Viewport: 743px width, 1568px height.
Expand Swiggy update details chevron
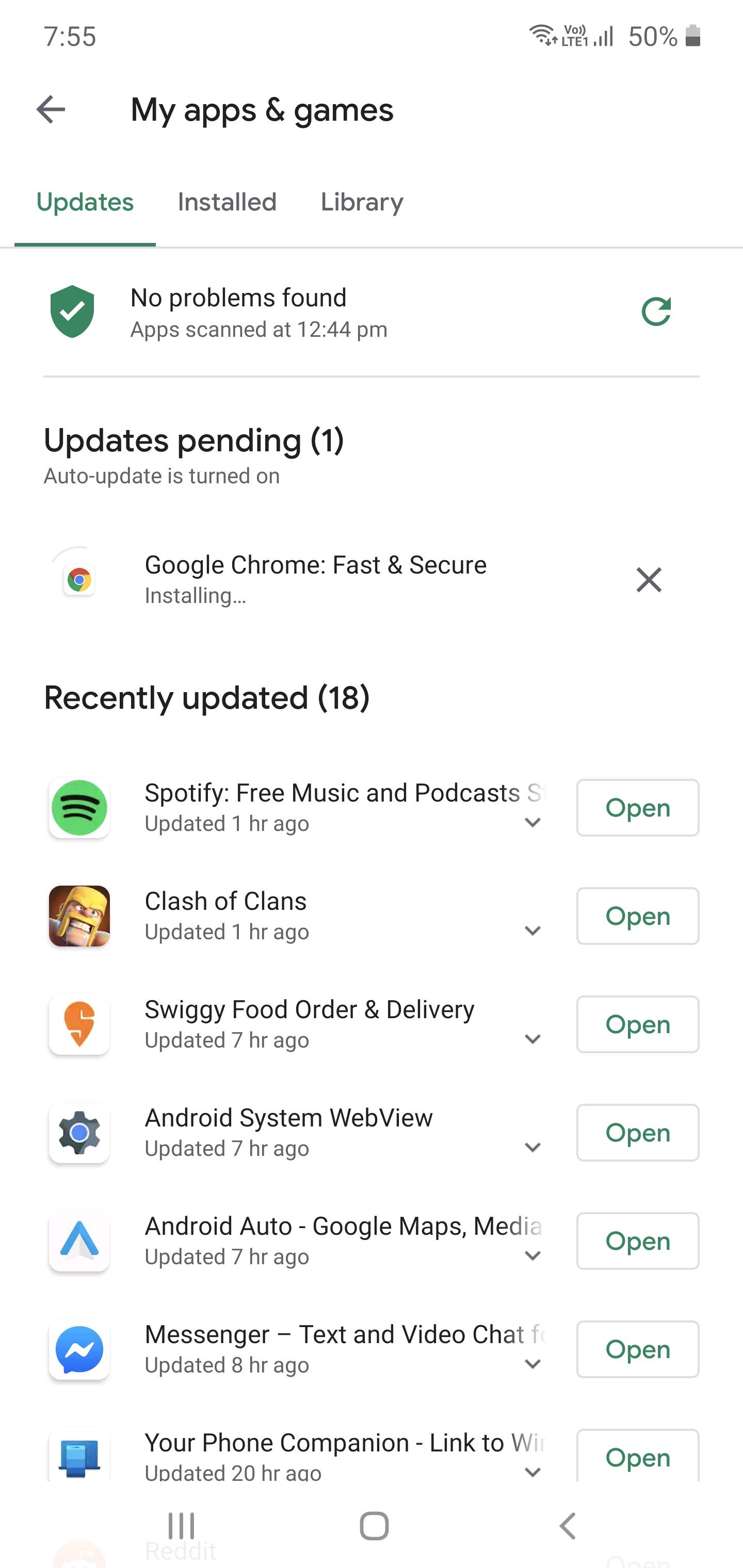[x=533, y=1040]
